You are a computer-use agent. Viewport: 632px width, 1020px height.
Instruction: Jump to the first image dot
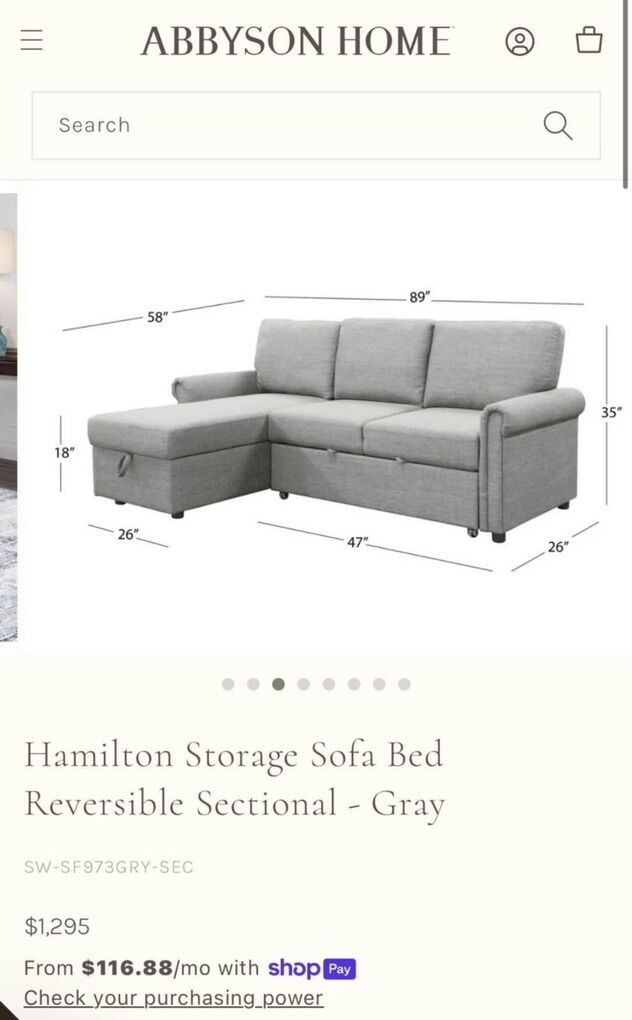tap(228, 684)
